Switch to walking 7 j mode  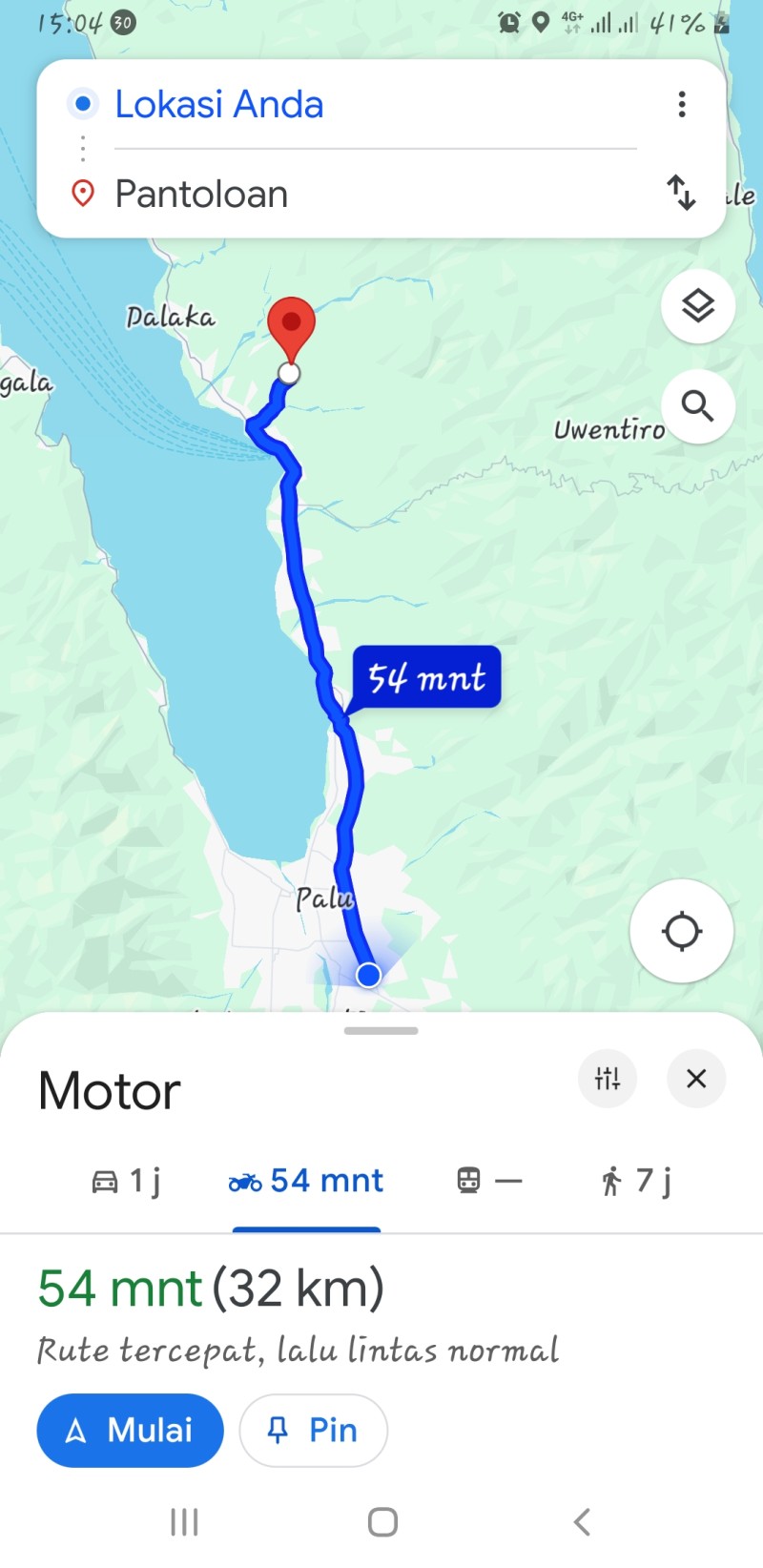click(636, 1182)
